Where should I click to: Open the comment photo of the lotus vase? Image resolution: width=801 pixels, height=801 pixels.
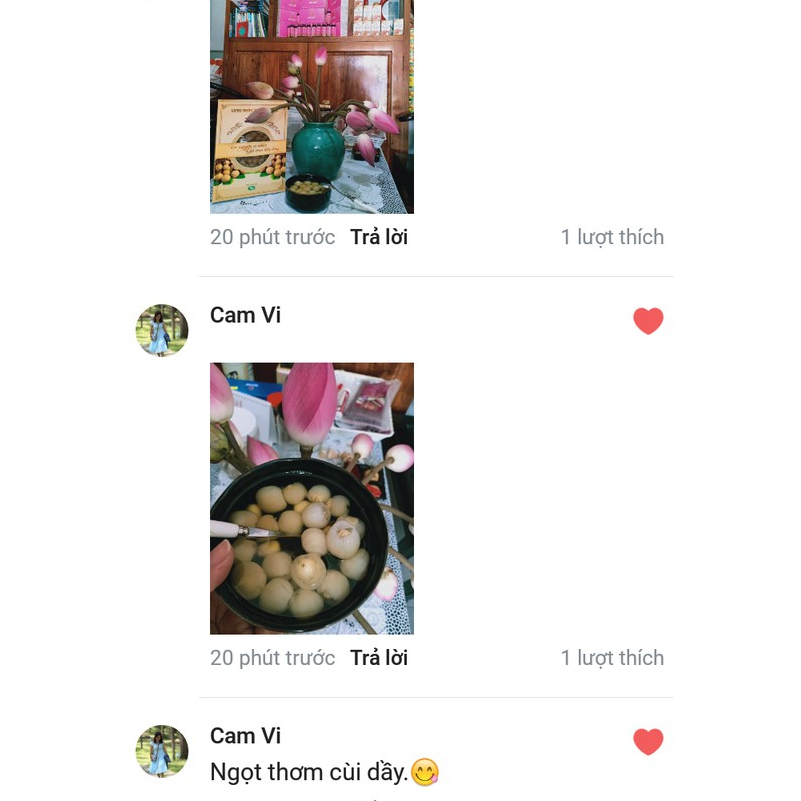pos(311,106)
